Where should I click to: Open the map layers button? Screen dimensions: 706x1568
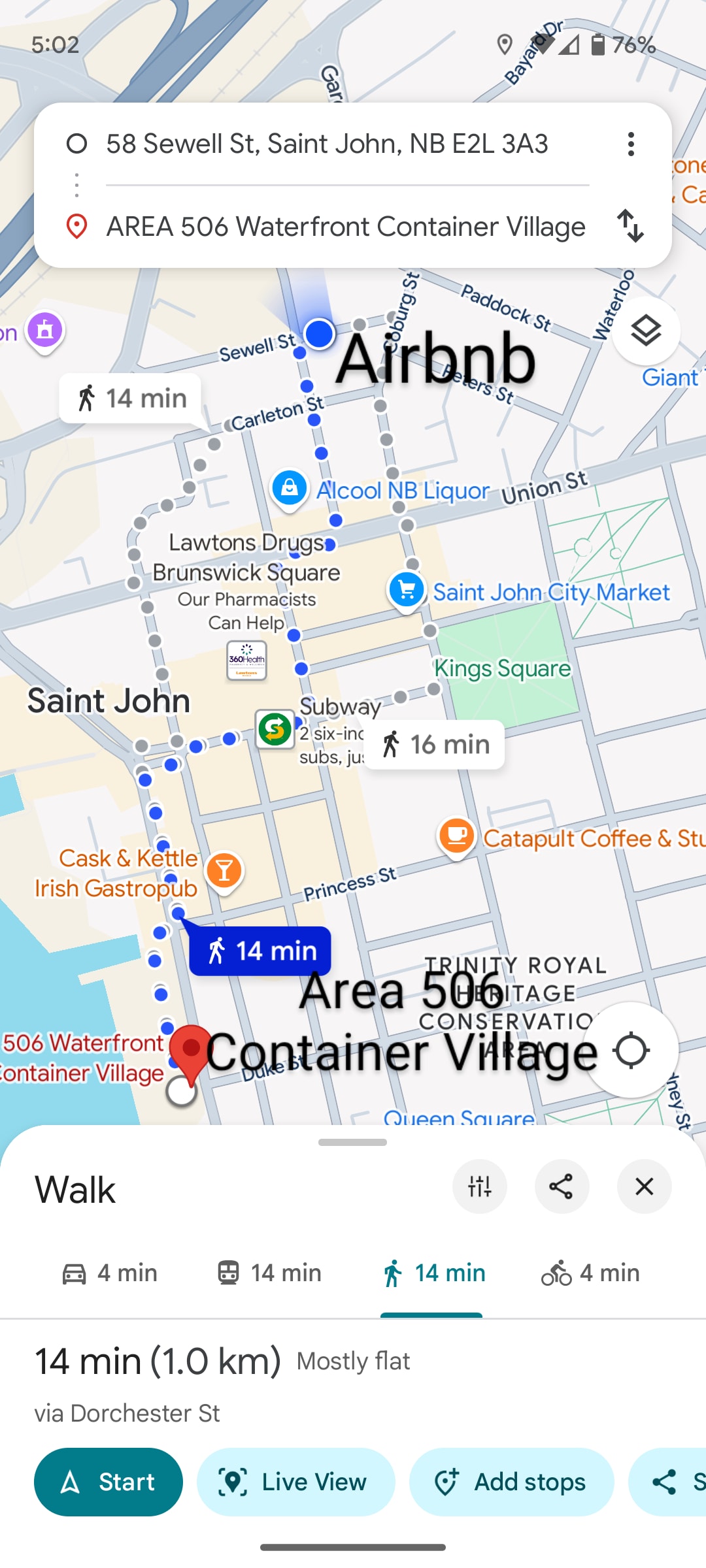(x=646, y=331)
